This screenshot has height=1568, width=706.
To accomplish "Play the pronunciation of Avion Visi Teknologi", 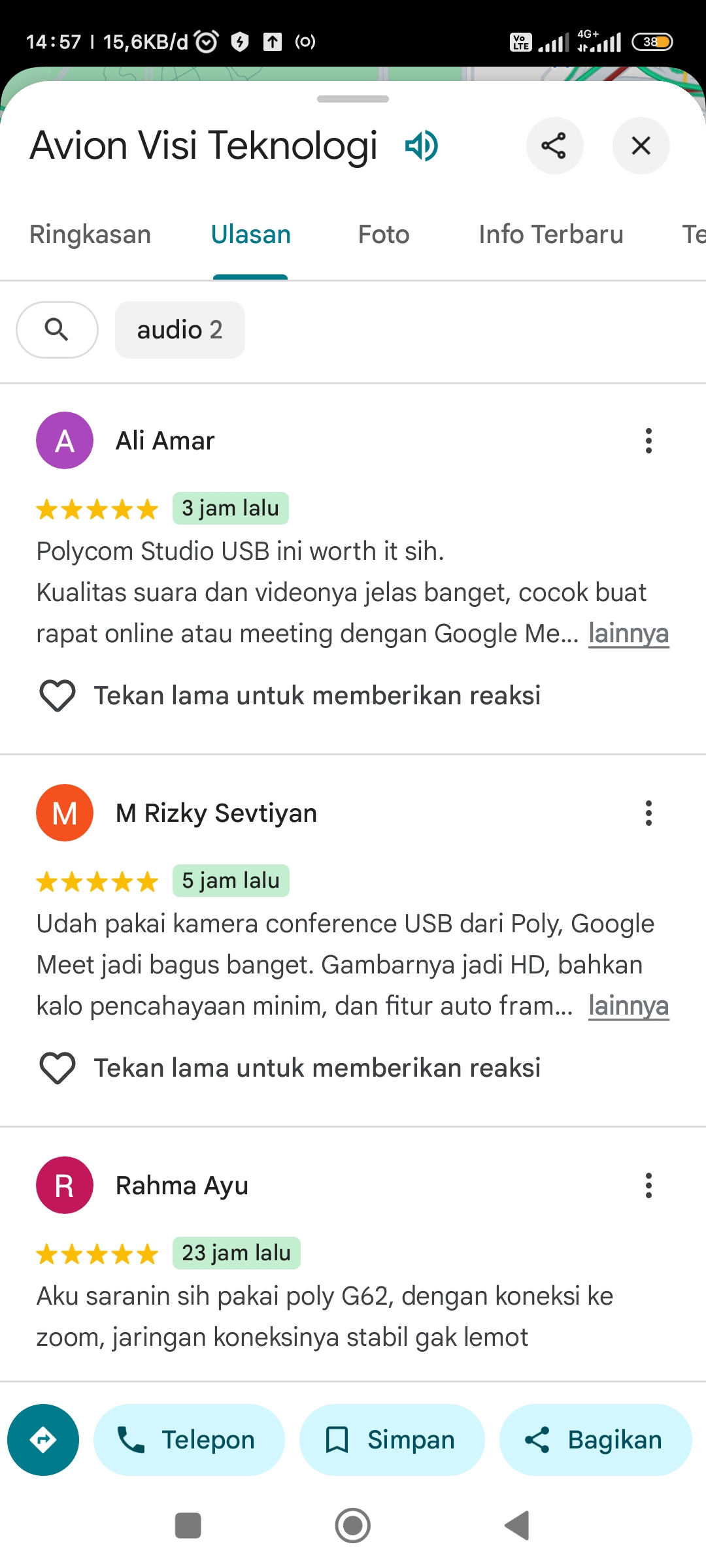I will [422, 145].
